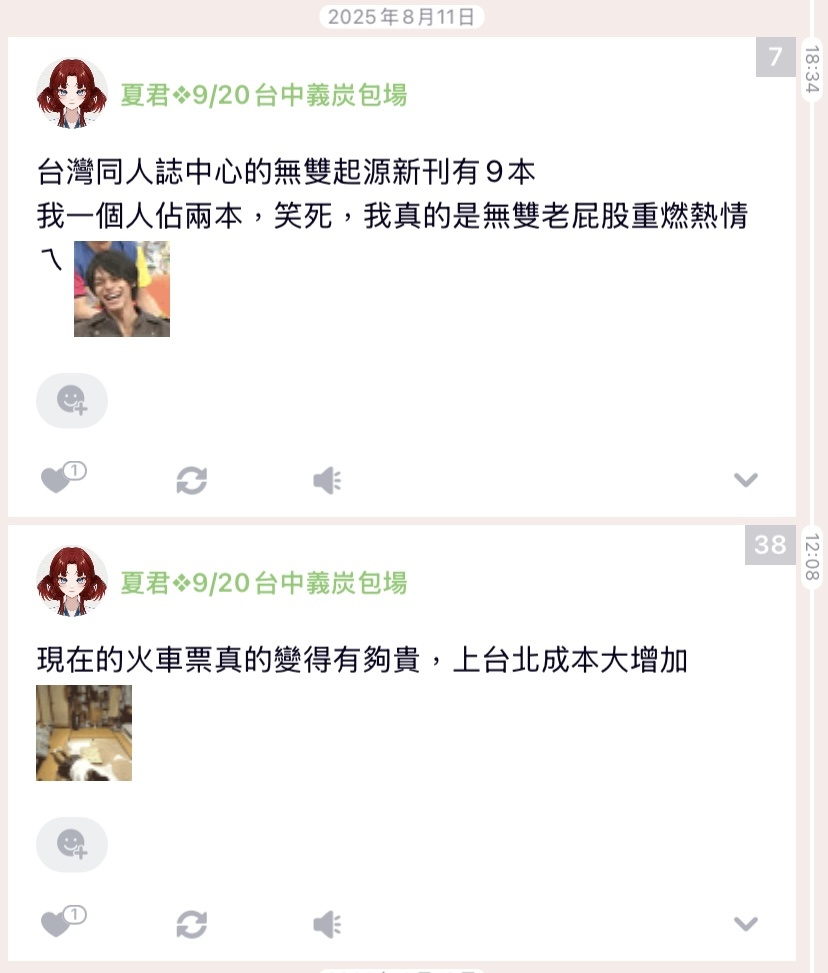Add emoji reaction to 火車票 post
The height and width of the screenshot is (973, 828).
pyautogui.click(x=72, y=844)
